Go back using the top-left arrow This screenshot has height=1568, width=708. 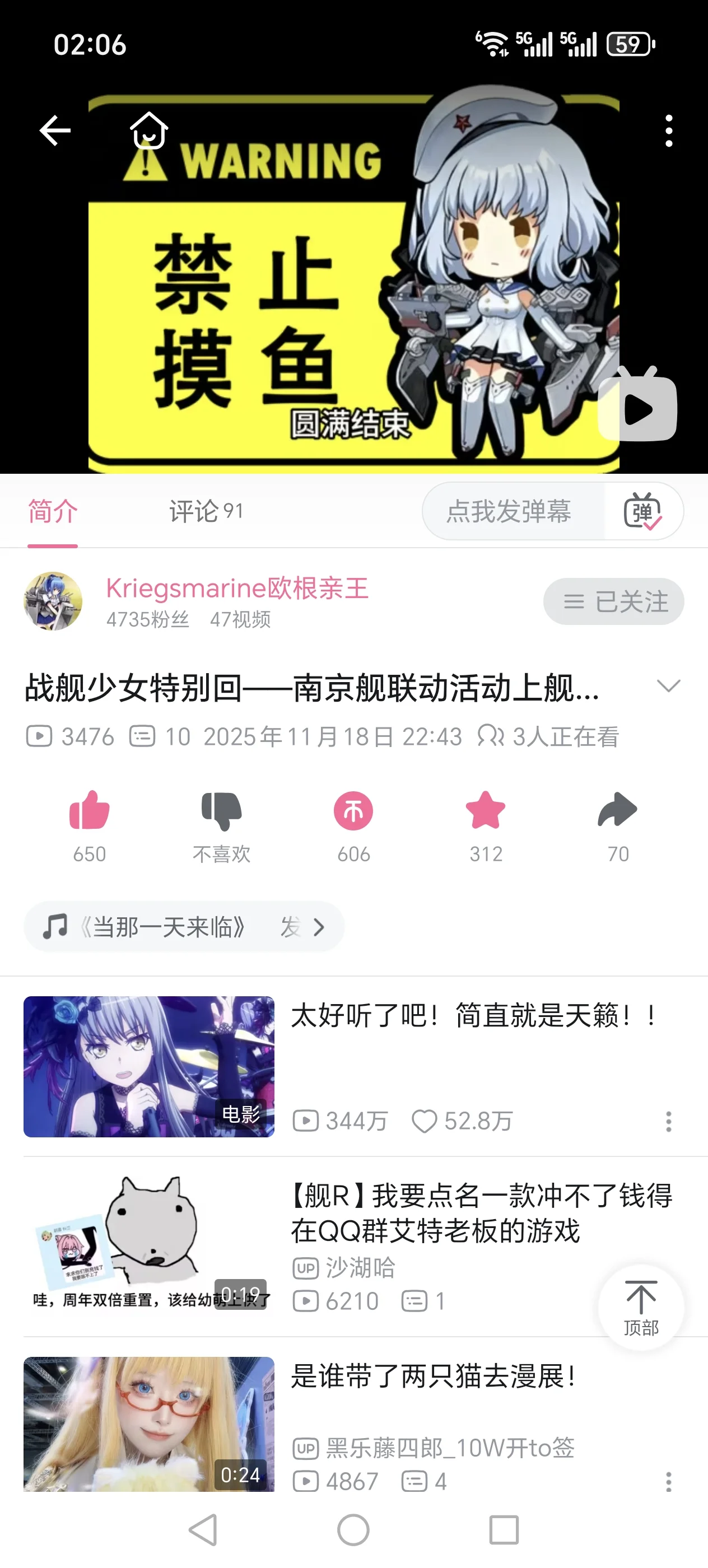click(55, 130)
